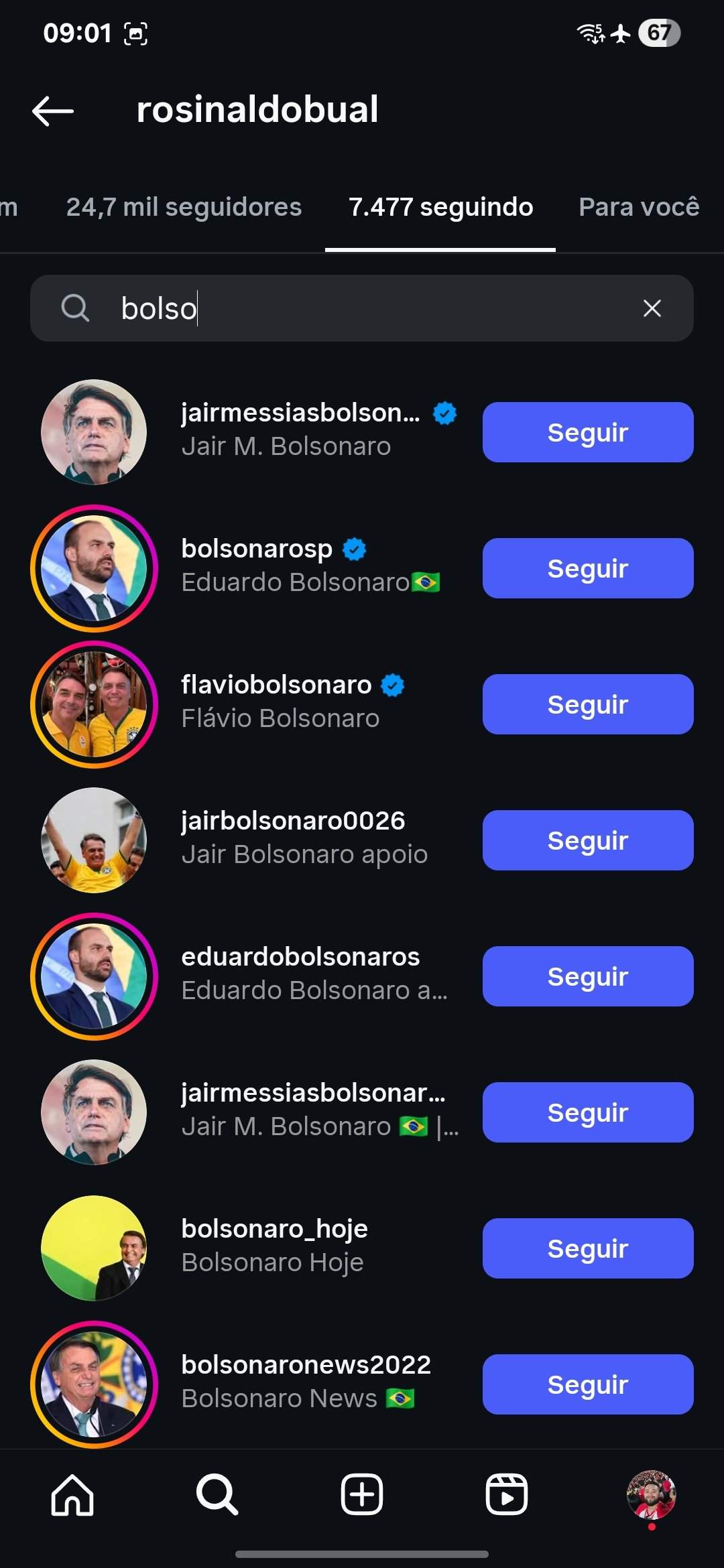
Task: Switch to the 24,7 mil seguidores tab
Action: tap(184, 207)
